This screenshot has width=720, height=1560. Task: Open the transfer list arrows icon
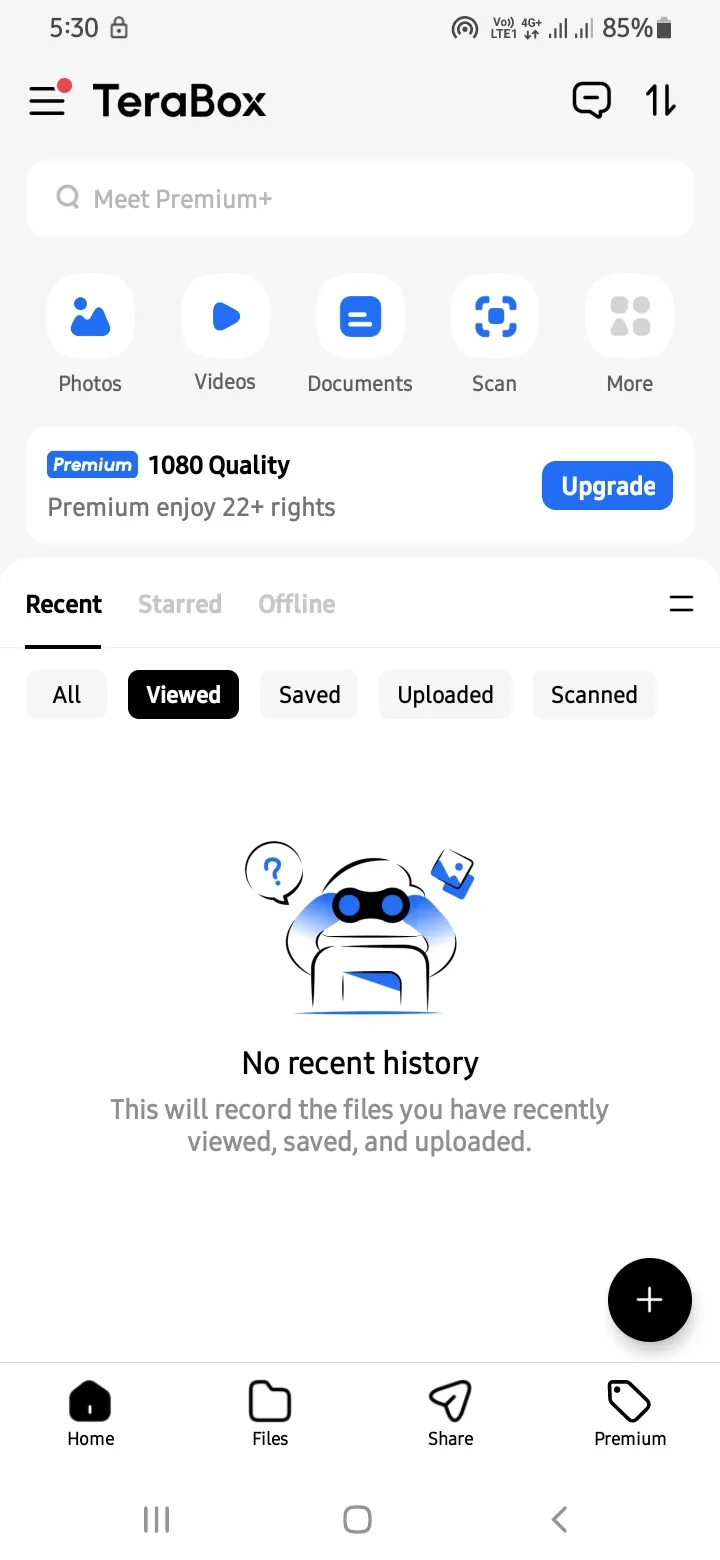tap(661, 100)
